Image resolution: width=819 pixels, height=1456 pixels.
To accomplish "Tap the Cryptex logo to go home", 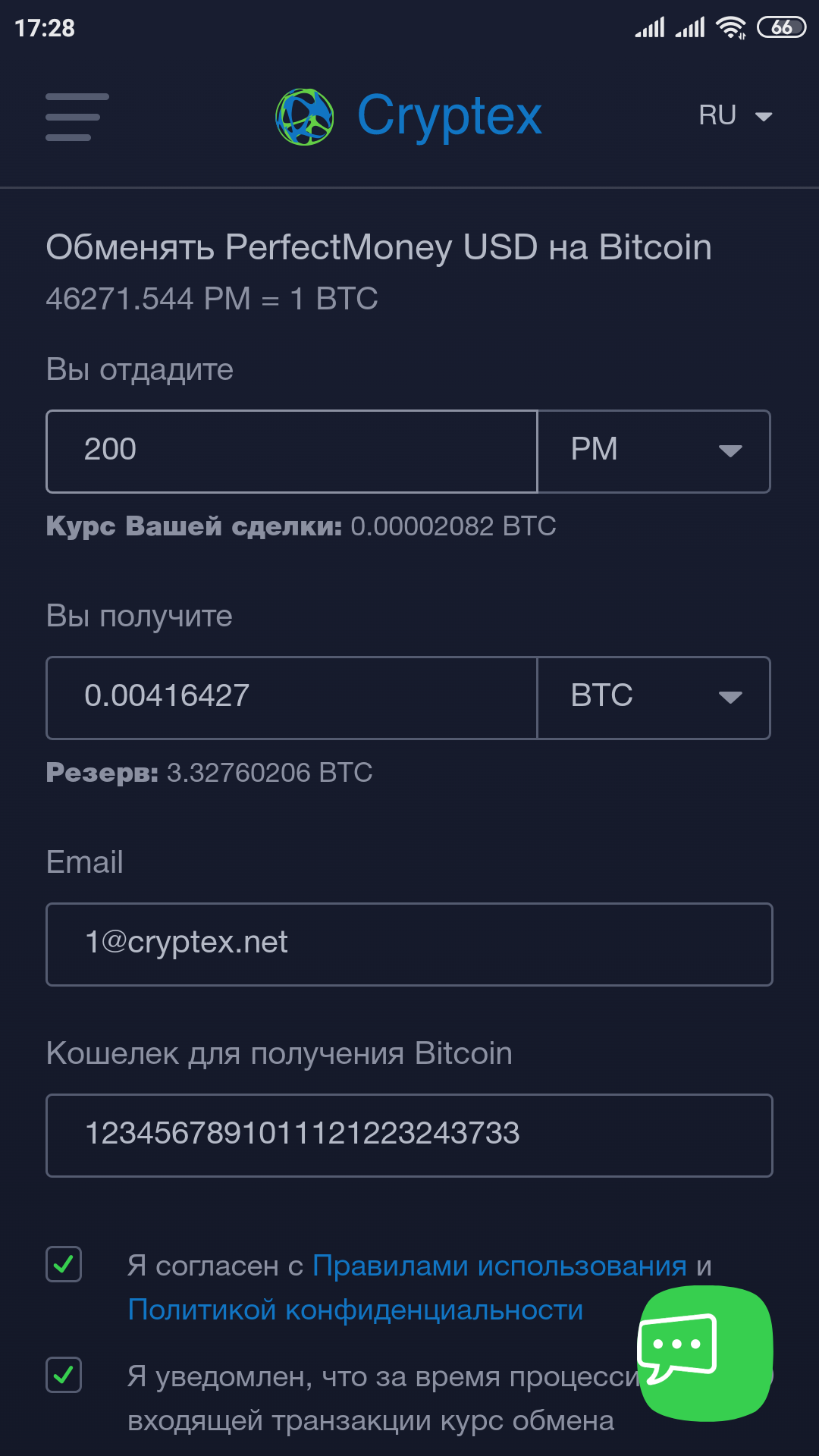I will [x=409, y=117].
